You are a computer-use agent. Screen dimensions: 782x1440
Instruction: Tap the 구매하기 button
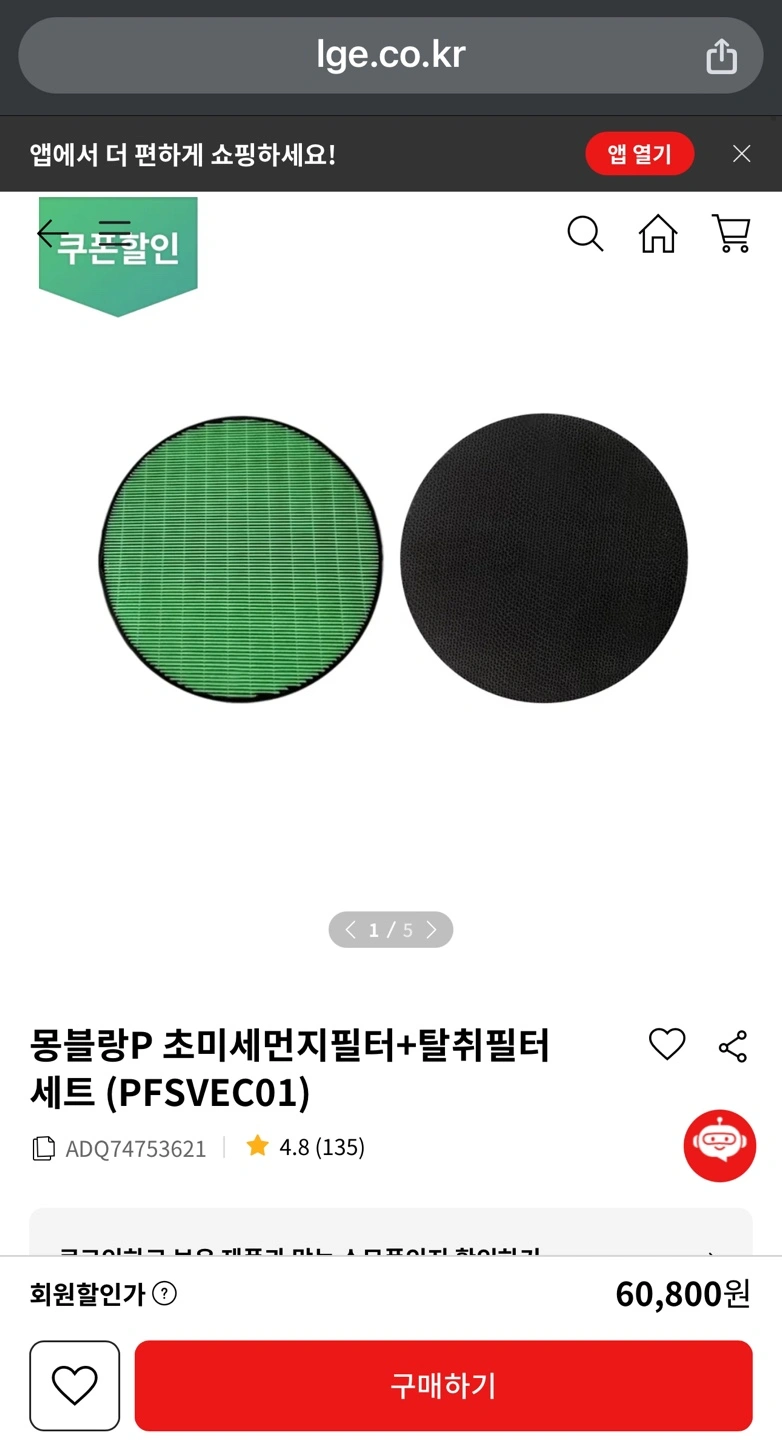443,1385
